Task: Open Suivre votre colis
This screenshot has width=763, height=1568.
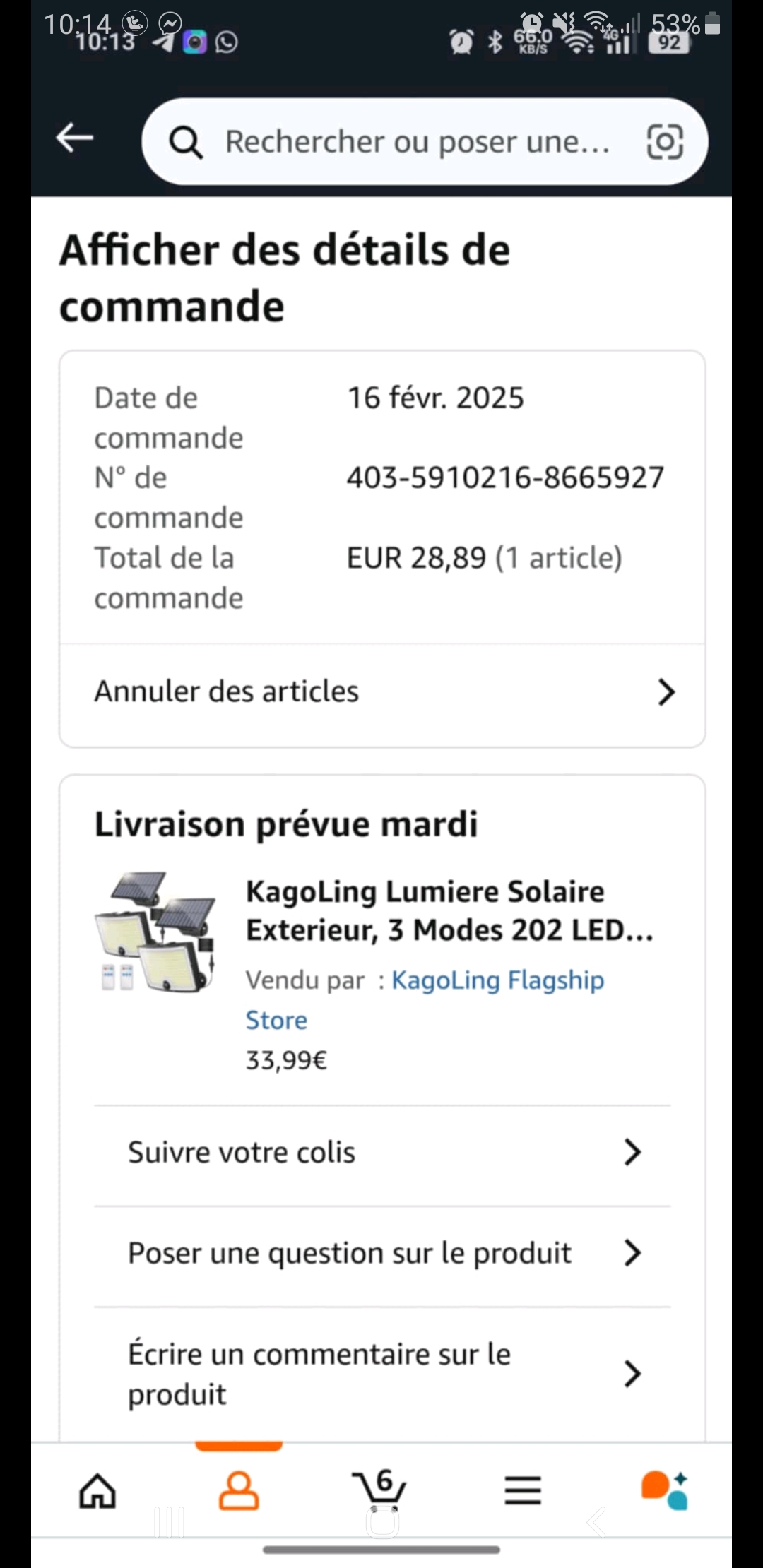Action: 382,1153
